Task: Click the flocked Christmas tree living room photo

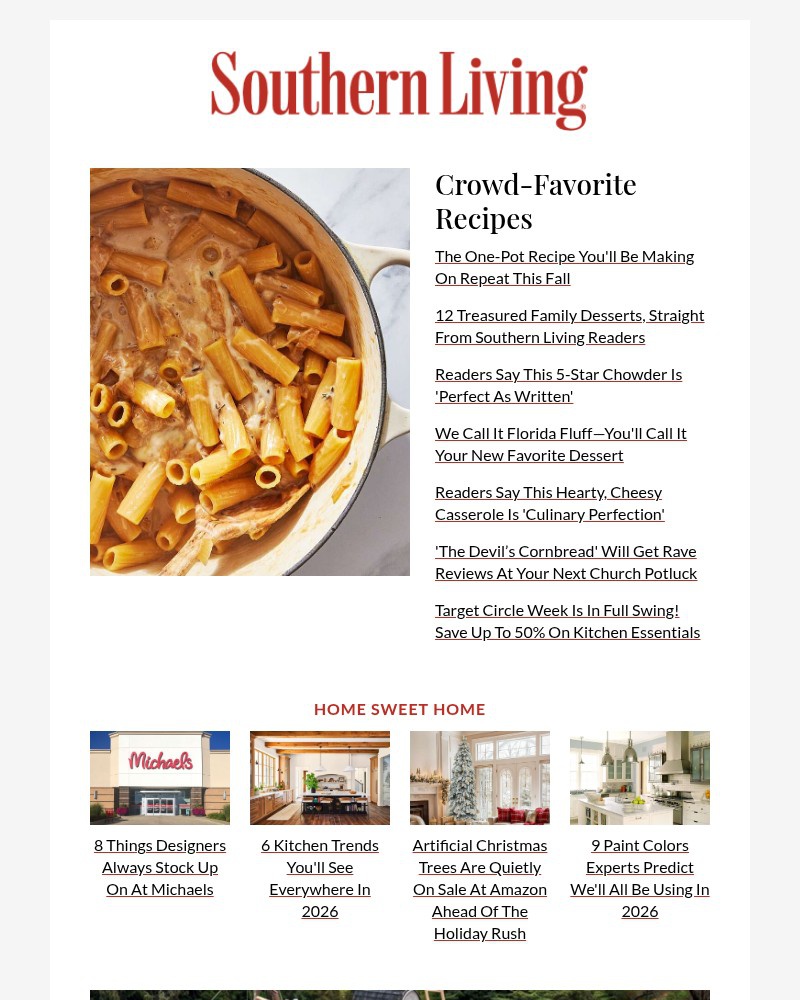Action: (479, 777)
